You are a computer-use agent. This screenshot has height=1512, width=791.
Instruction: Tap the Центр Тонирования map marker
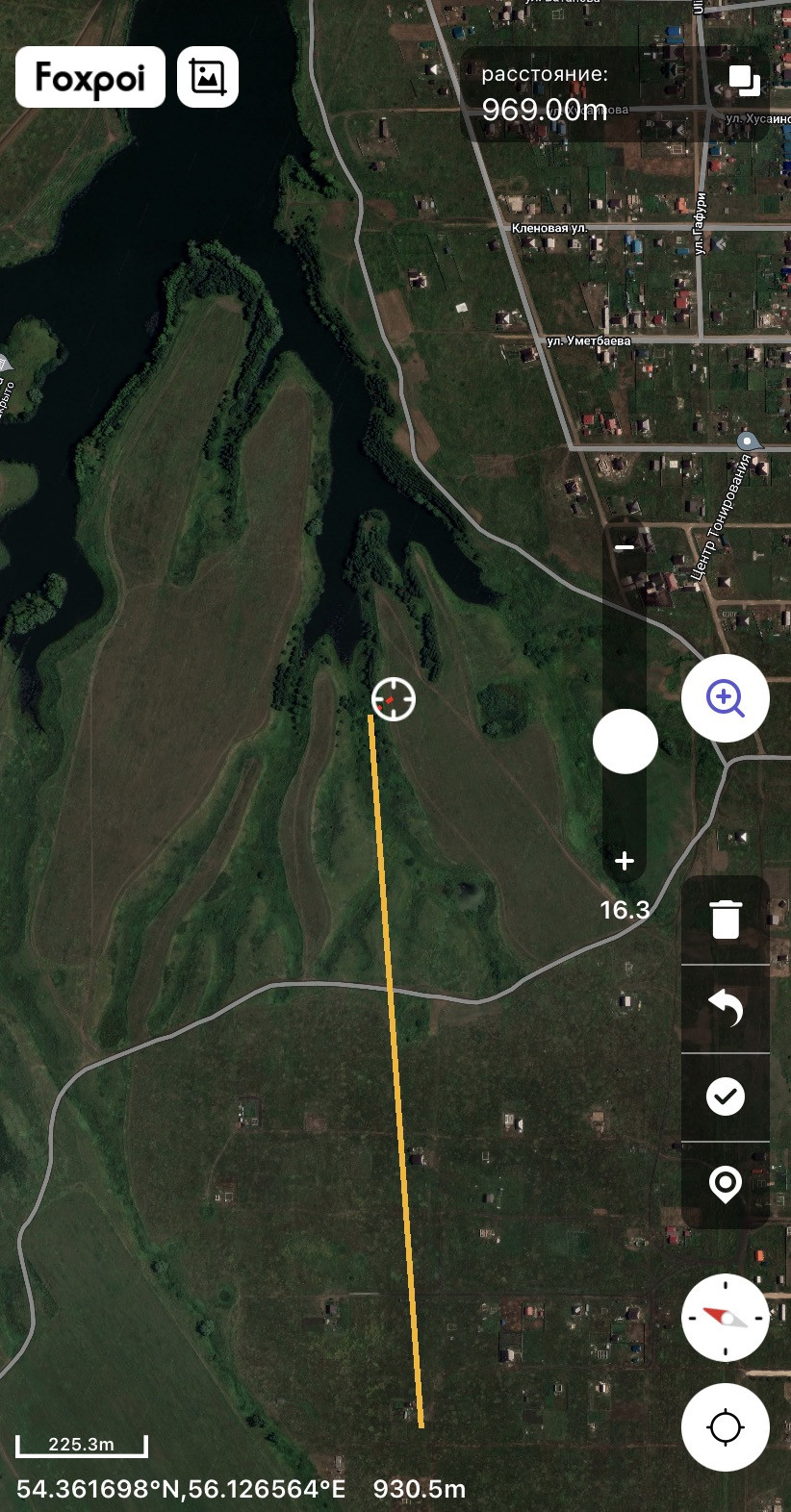coord(748,441)
